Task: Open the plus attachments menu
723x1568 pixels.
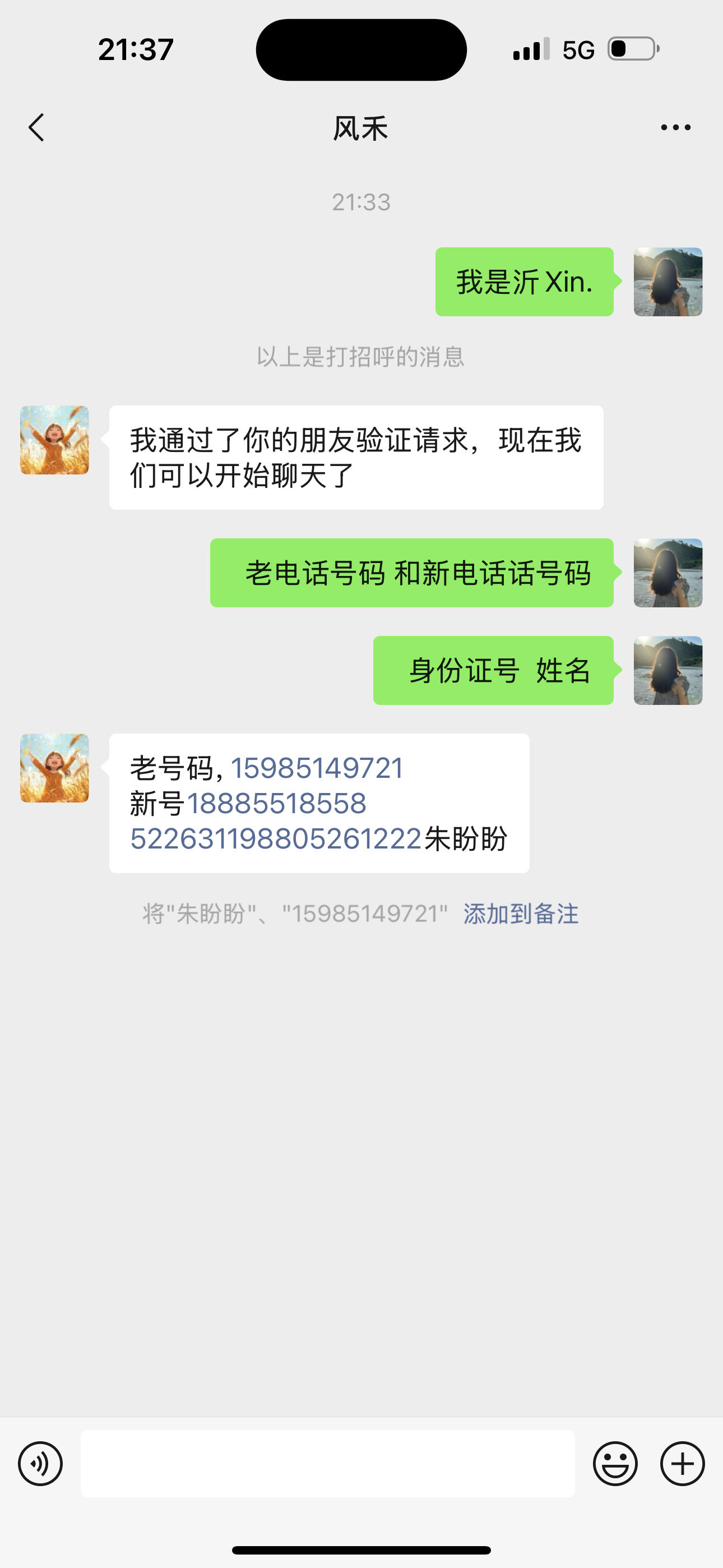Action: pyautogui.click(x=682, y=1463)
